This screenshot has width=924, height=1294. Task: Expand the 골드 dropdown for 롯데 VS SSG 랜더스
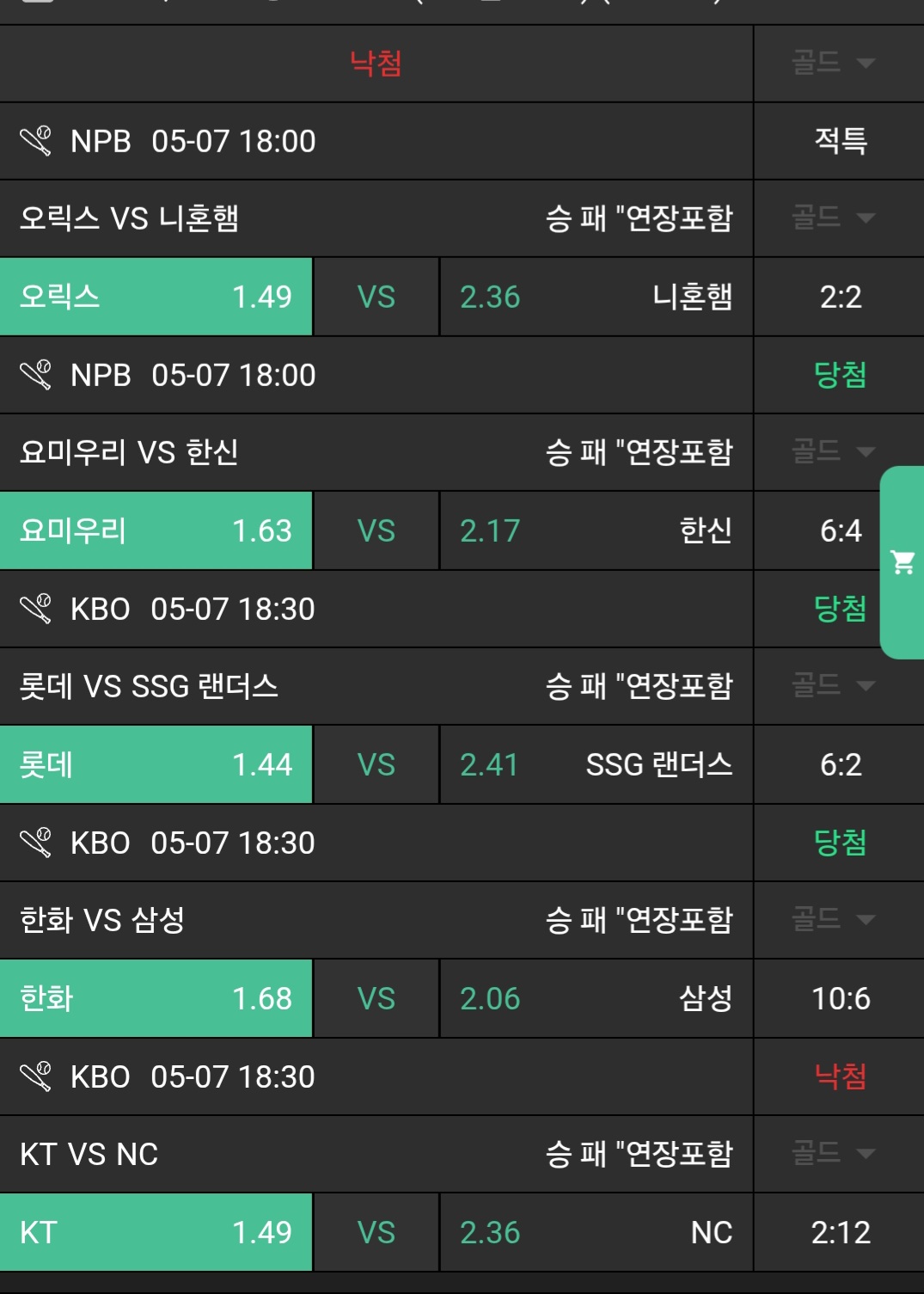833,685
